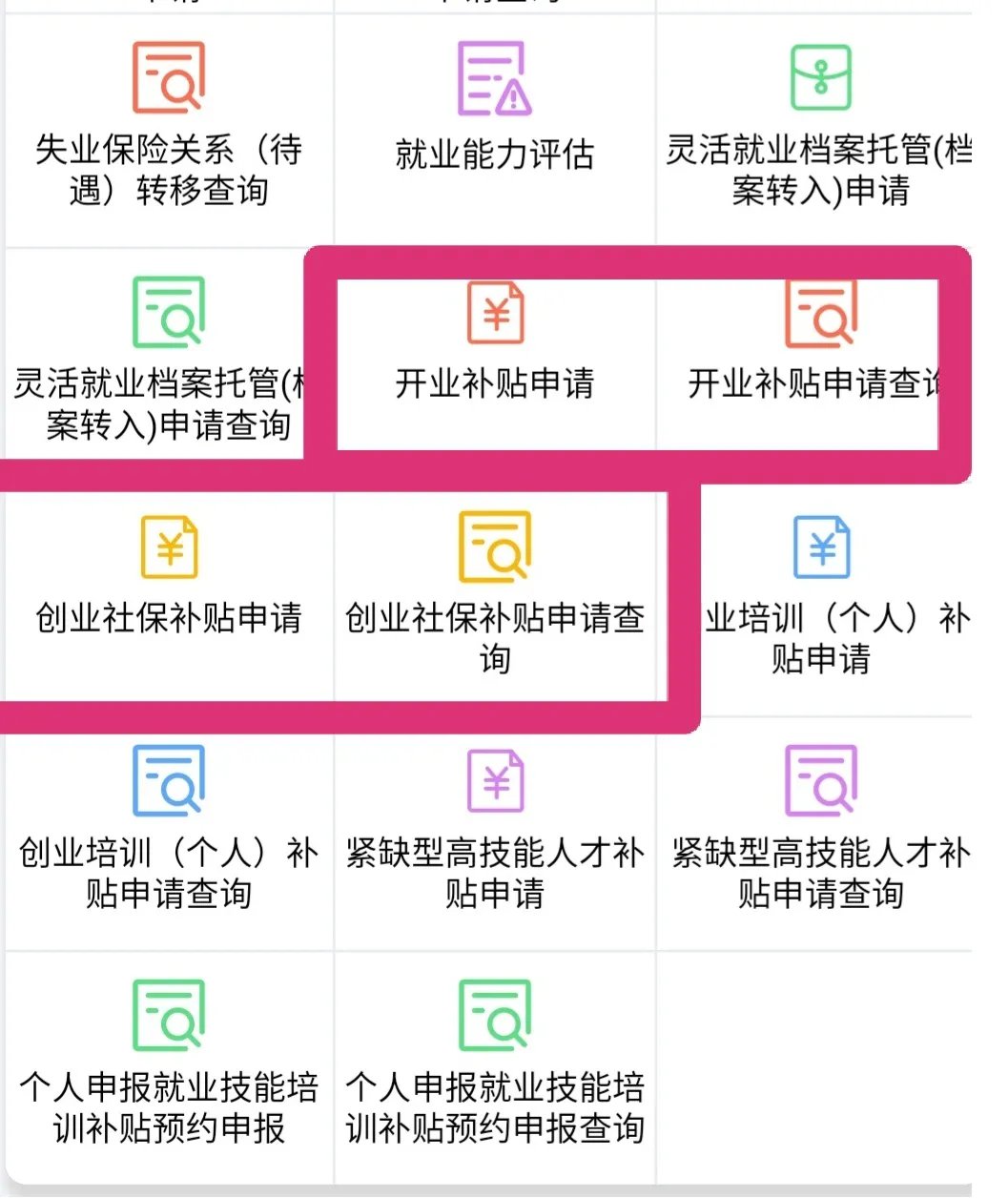Select 个人申报就业技能培训补贴预约申报
The image size is (1008, 1198).
tap(168, 1059)
